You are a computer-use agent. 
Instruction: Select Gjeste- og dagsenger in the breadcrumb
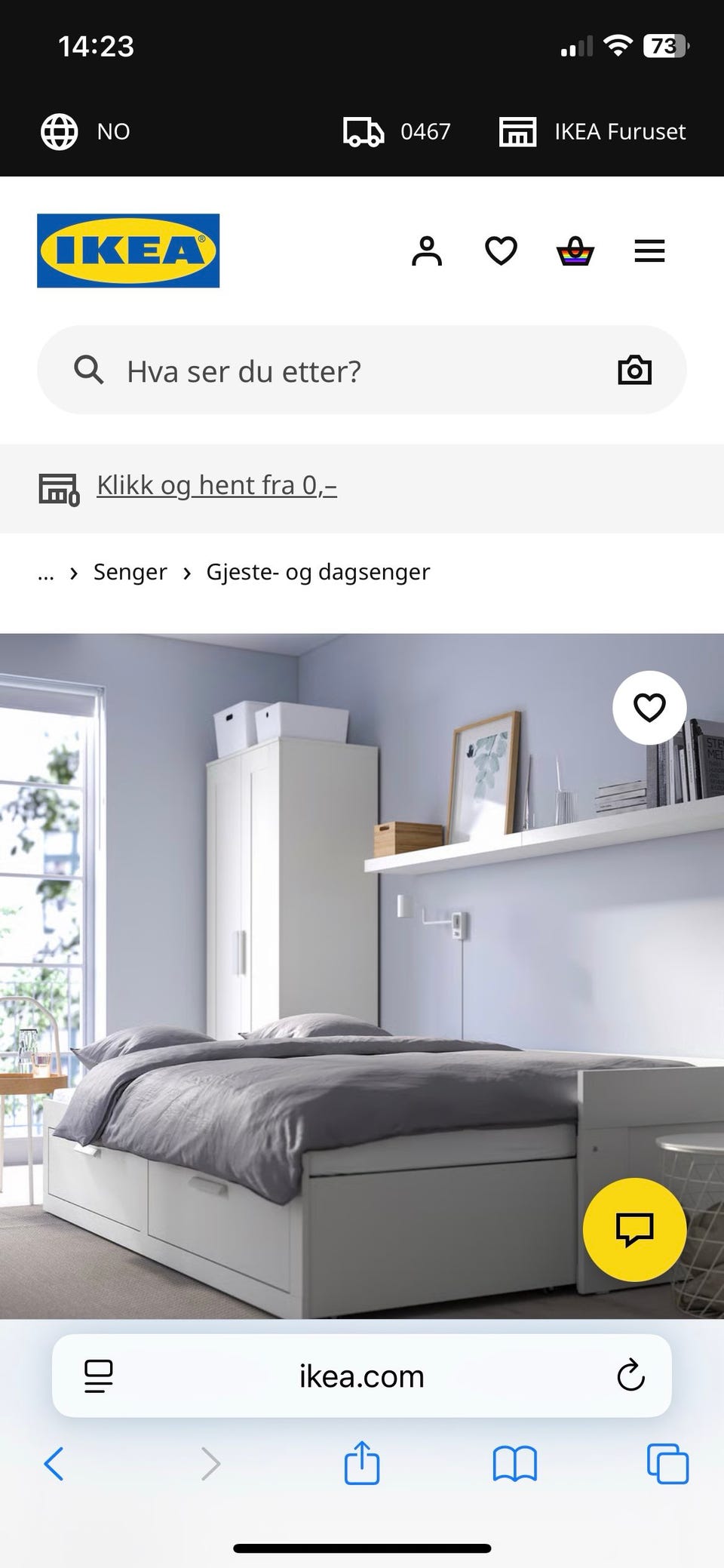click(317, 572)
